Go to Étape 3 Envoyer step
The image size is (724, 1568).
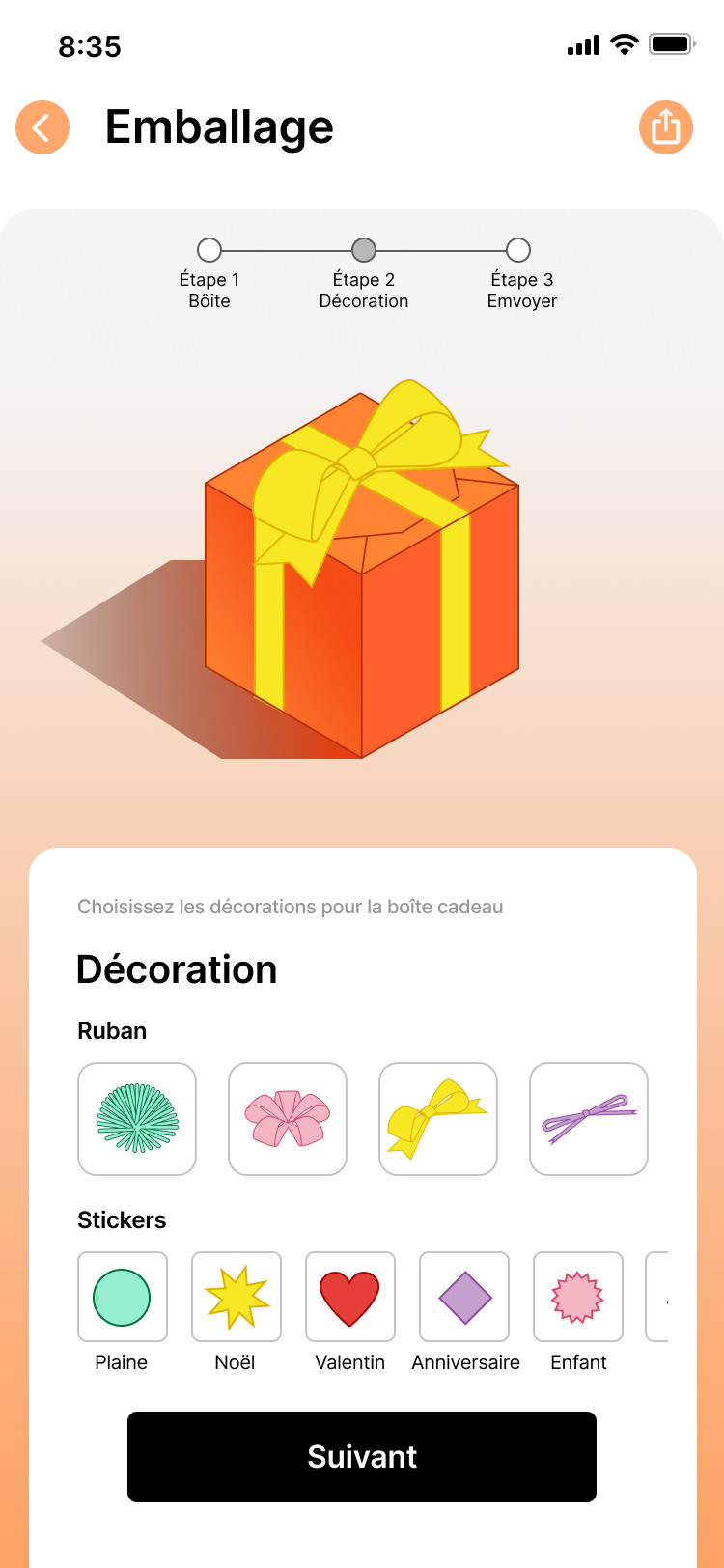click(x=518, y=251)
